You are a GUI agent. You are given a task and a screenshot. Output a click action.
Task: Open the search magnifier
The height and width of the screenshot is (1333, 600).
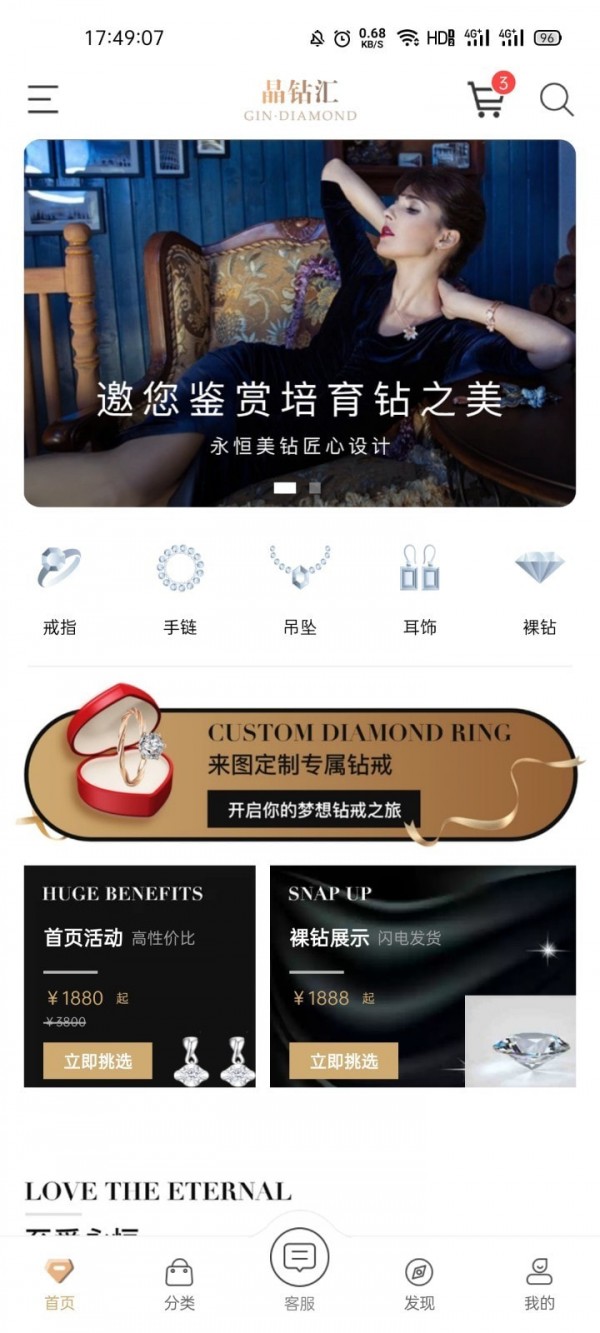coord(556,99)
